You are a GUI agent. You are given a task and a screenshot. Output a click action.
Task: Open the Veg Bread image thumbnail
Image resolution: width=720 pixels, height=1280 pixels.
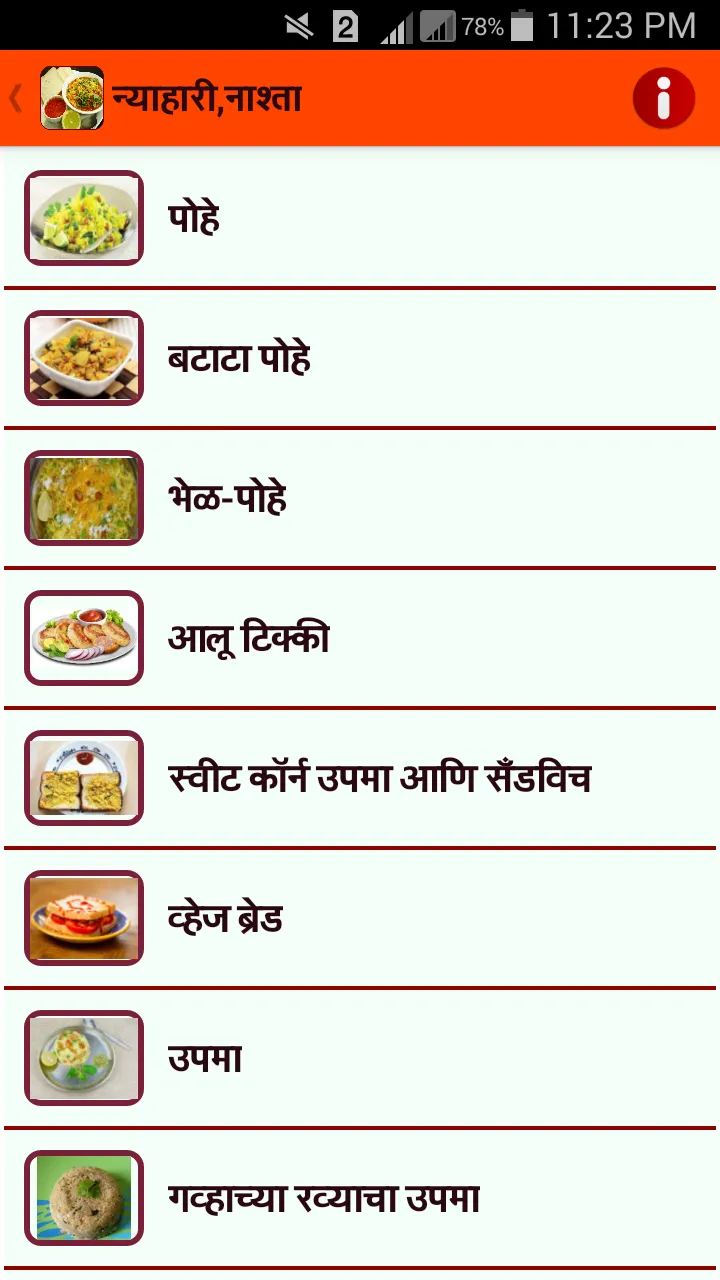[x=84, y=918]
